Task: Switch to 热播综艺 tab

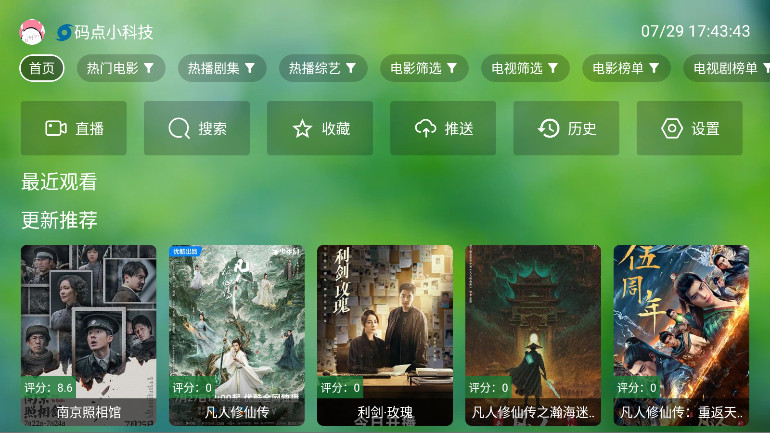Action: tap(323, 68)
